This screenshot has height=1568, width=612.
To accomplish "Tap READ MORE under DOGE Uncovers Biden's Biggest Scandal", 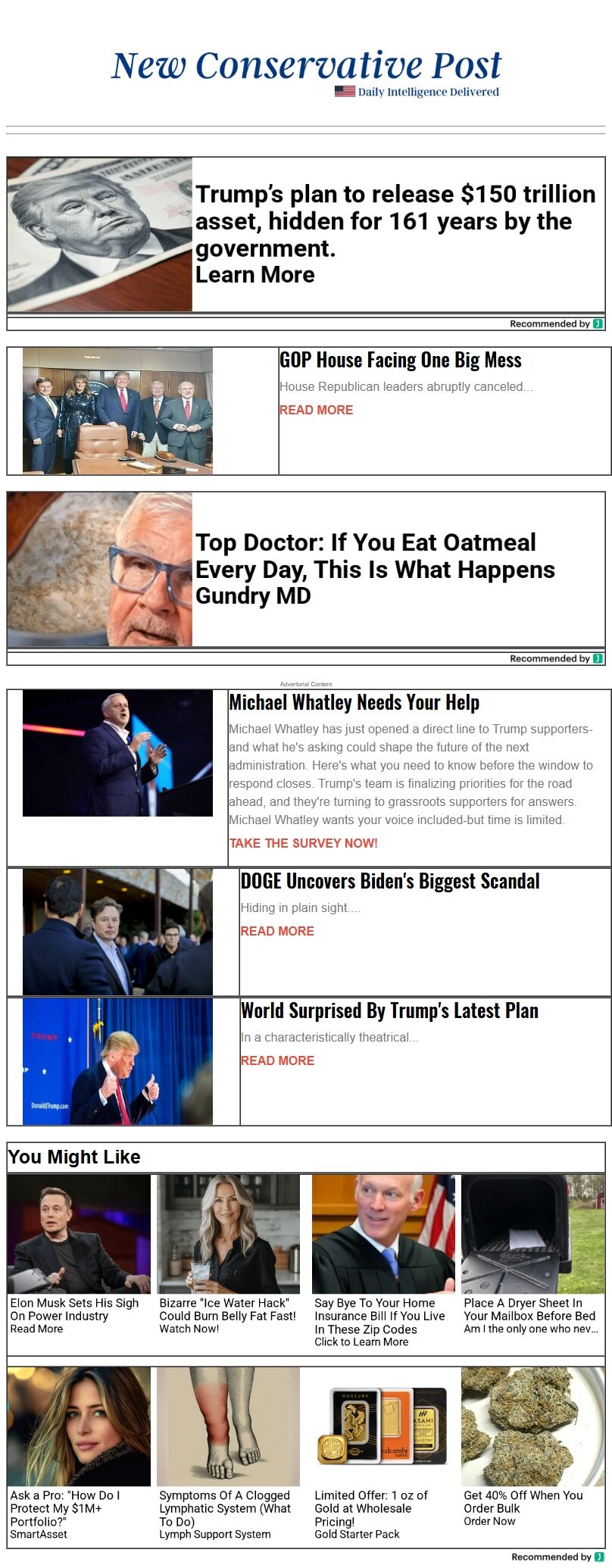I will 276,931.
